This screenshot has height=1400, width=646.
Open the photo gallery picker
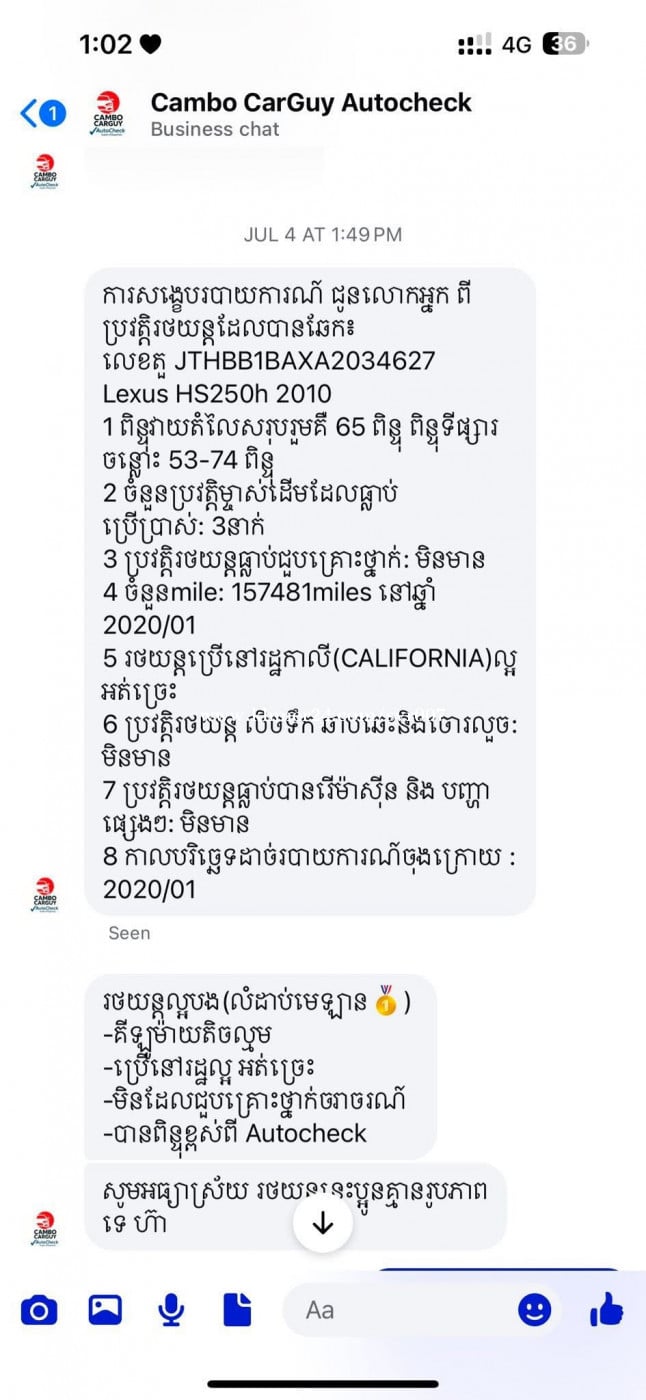(105, 1309)
